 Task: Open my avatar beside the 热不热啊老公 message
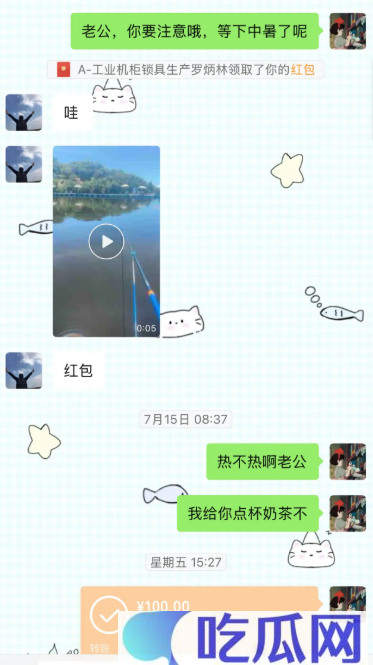[x=348, y=461]
